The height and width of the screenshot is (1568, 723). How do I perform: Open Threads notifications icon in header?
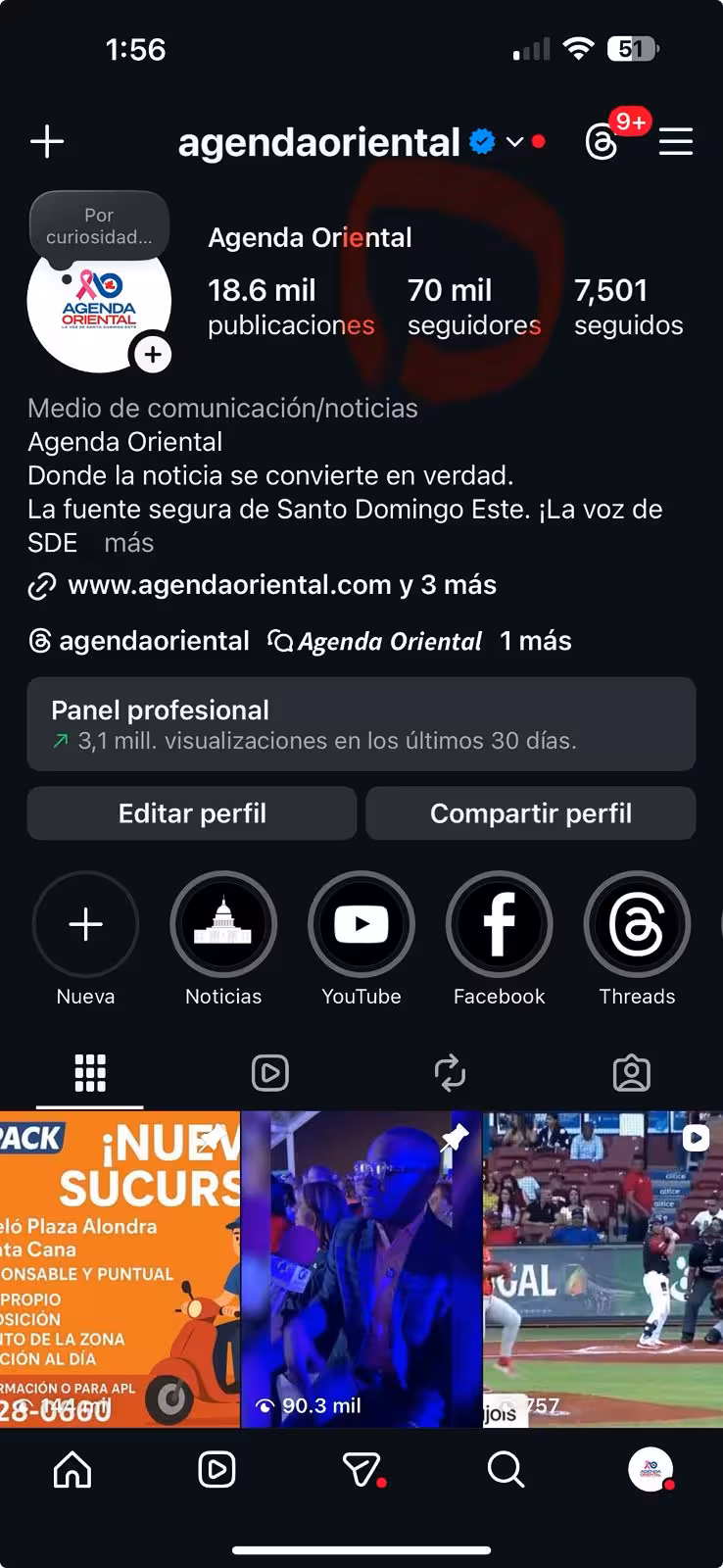[x=602, y=142]
